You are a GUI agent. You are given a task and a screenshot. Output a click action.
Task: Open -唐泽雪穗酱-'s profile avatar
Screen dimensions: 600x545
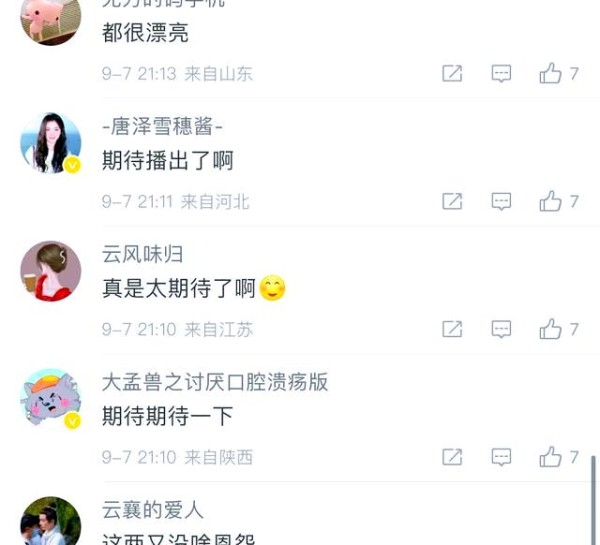50,143
